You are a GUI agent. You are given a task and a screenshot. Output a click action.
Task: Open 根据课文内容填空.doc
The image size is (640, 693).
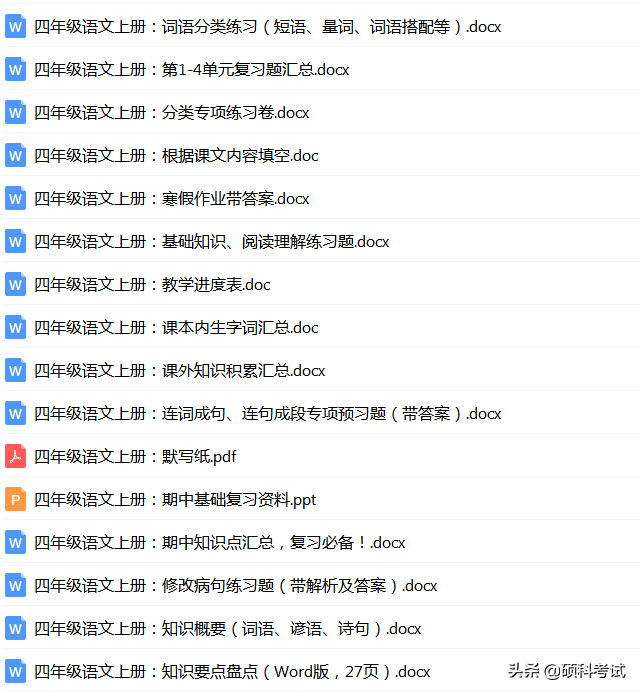pos(176,156)
